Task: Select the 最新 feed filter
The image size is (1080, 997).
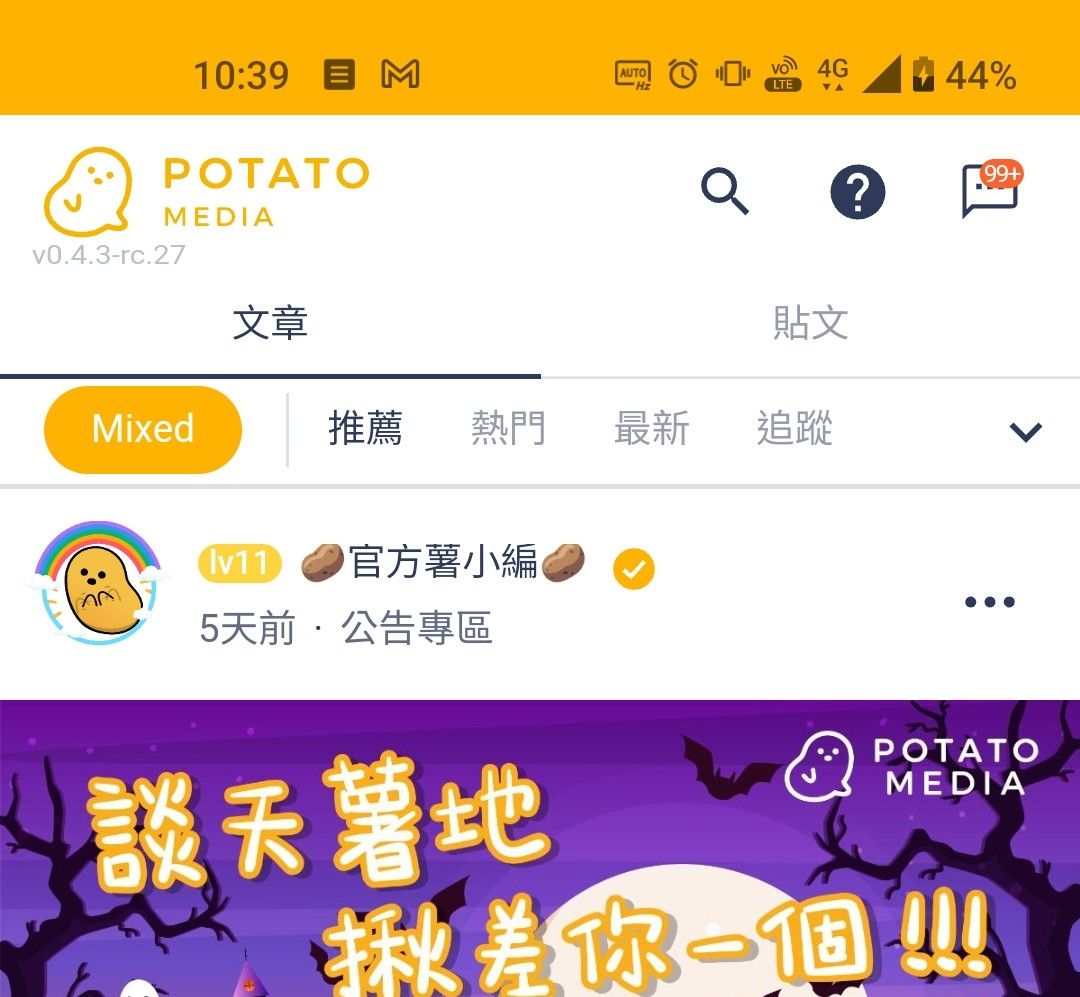Action: click(x=651, y=429)
